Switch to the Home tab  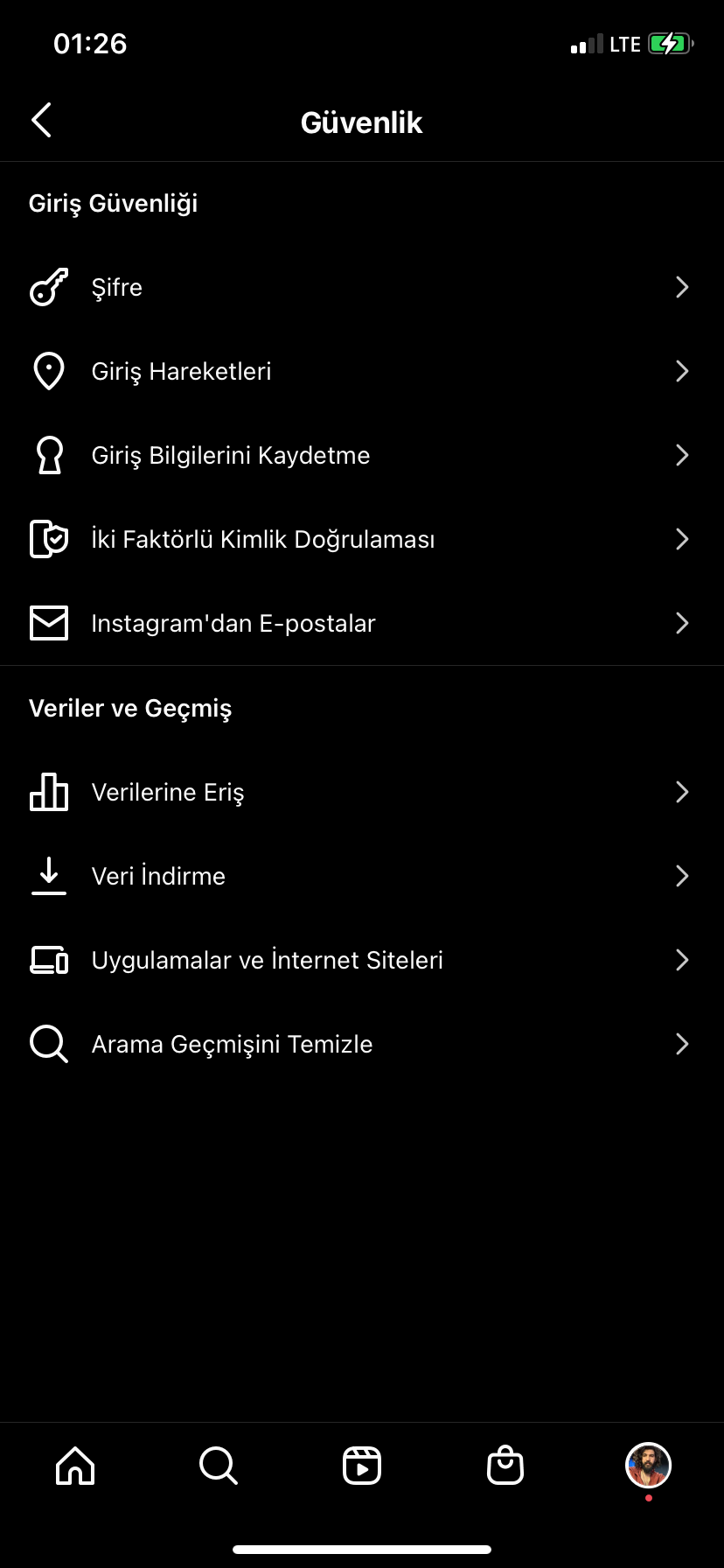pyautogui.click(x=75, y=1465)
